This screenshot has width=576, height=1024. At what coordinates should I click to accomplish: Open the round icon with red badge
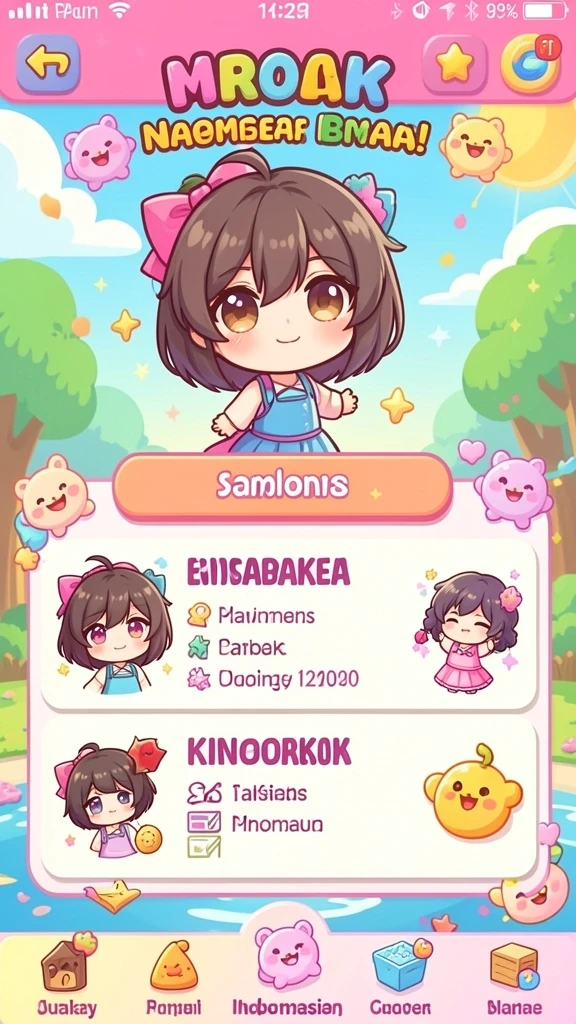pyautogui.click(x=530, y=63)
